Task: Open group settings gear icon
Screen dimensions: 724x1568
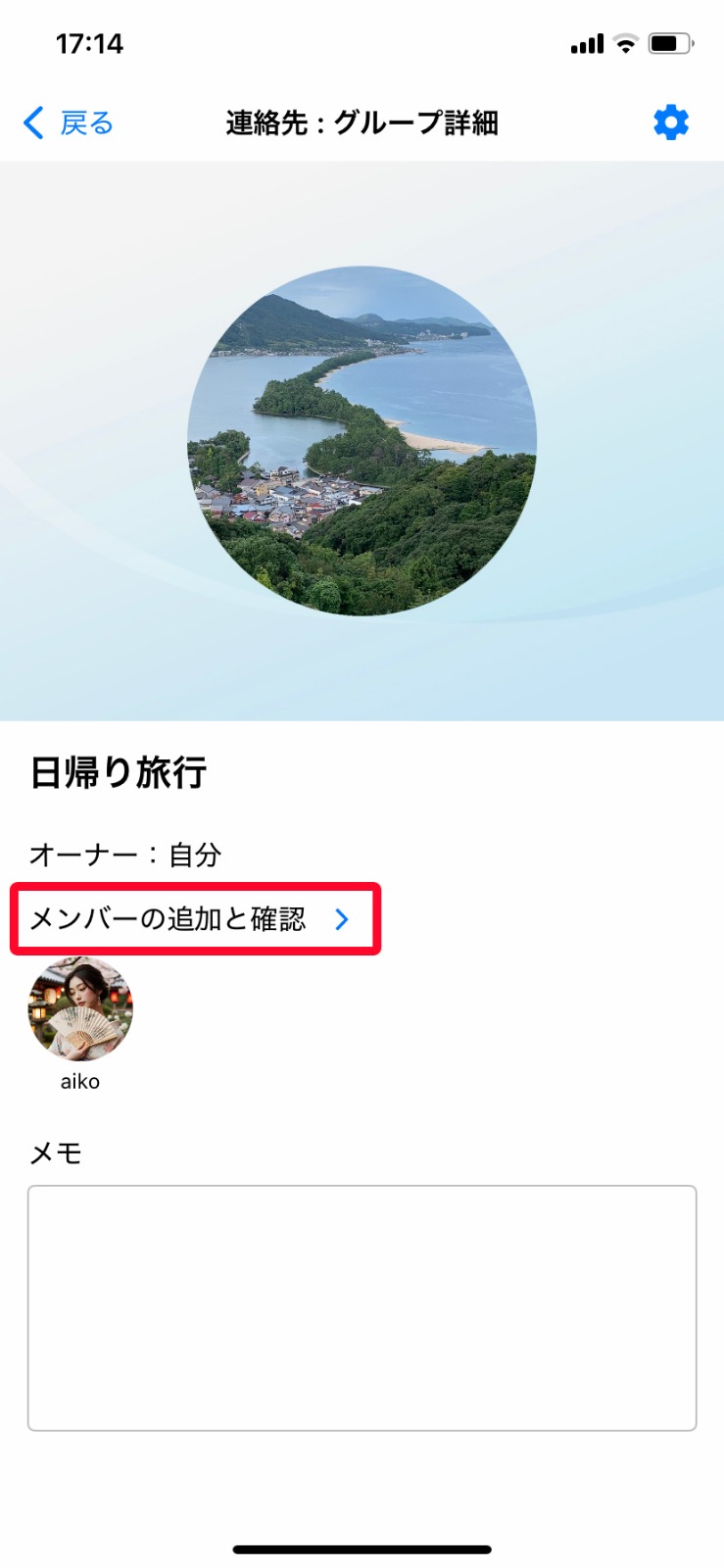Action: click(671, 123)
